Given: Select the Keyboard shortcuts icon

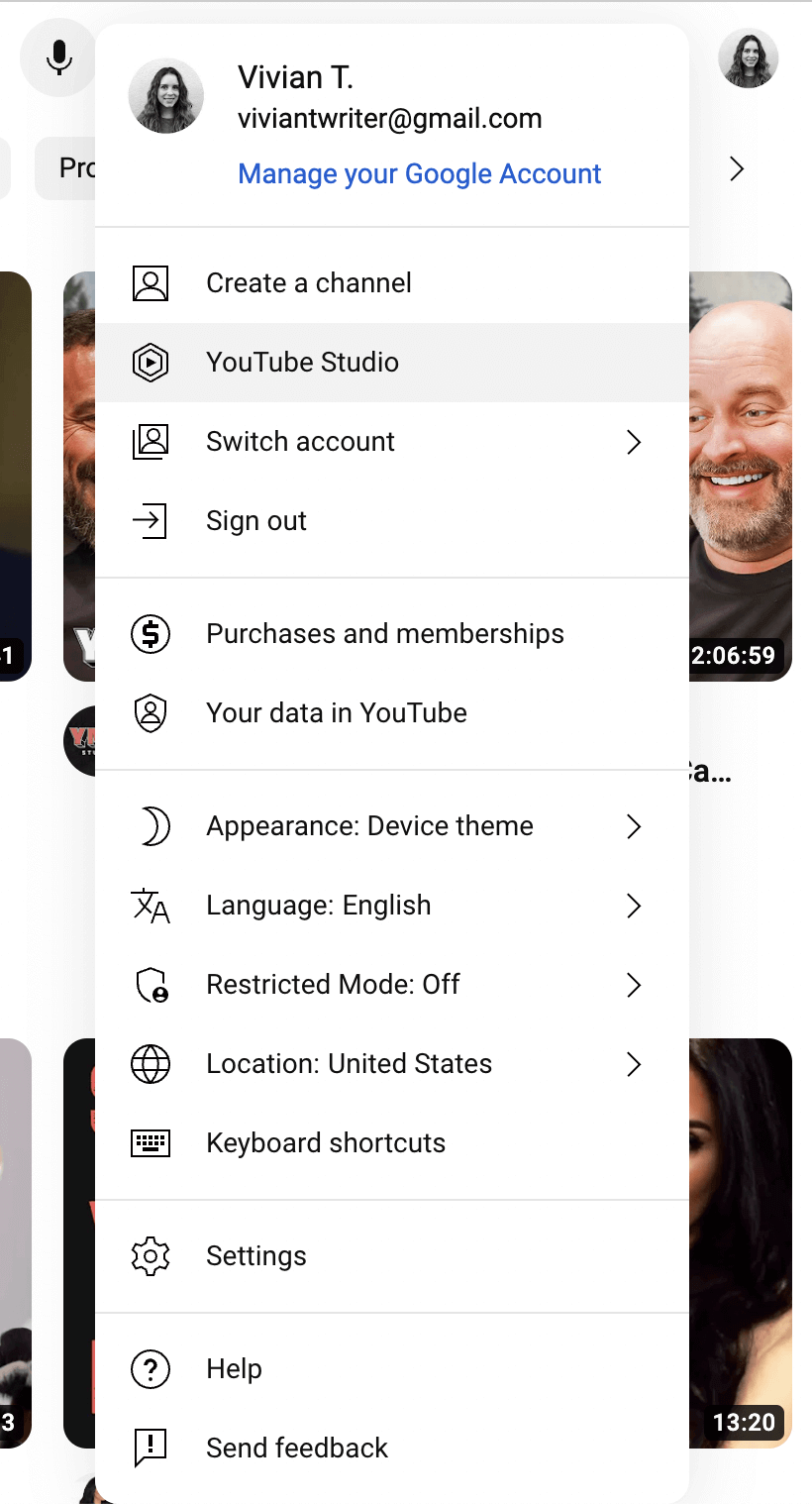Looking at the screenshot, I should (x=151, y=1143).
